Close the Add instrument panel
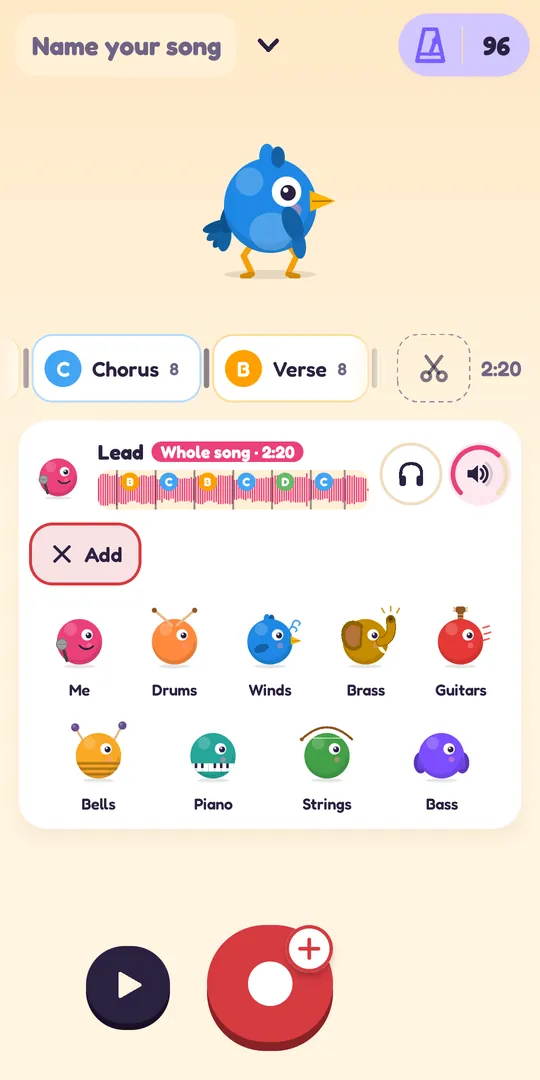This screenshot has width=540, height=1080. coord(85,554)
